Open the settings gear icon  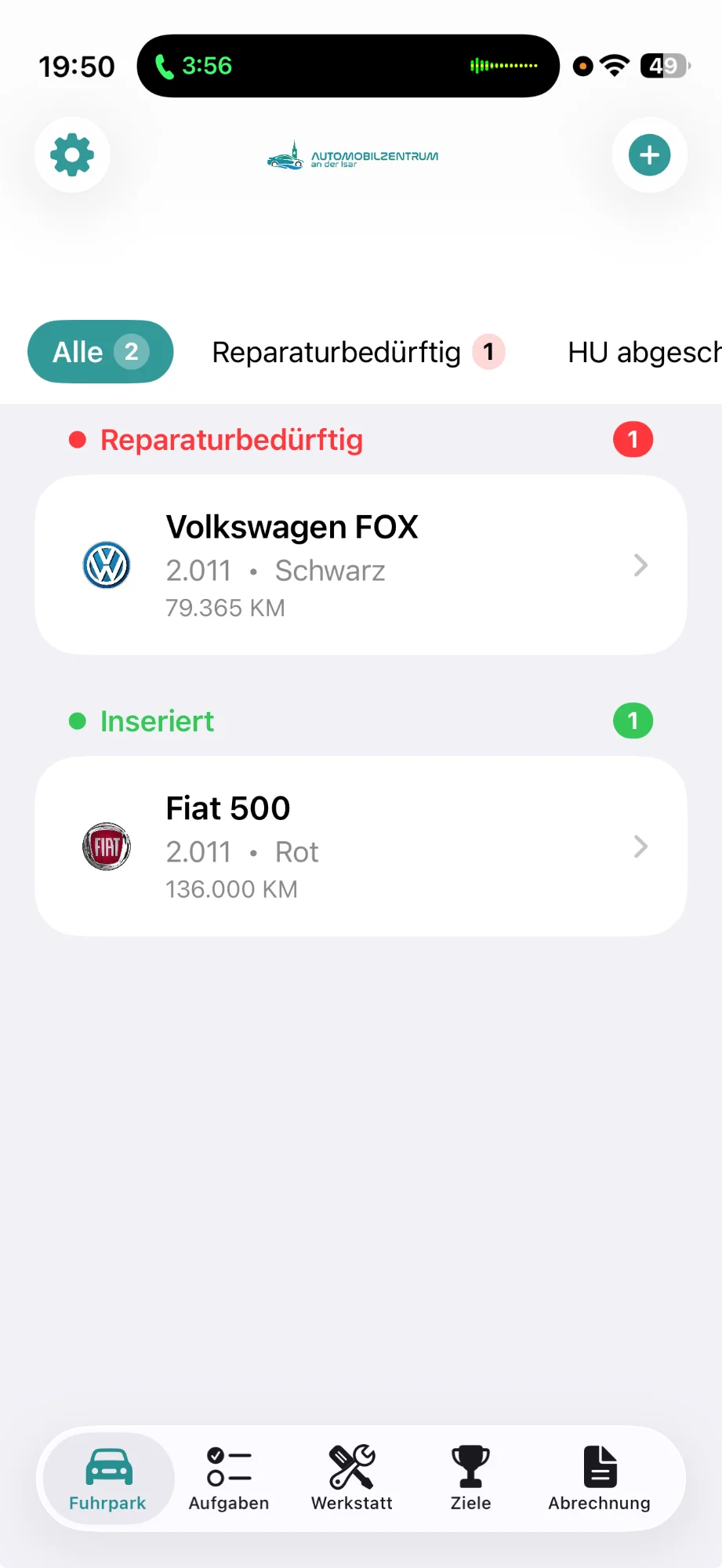coord(72,155)
